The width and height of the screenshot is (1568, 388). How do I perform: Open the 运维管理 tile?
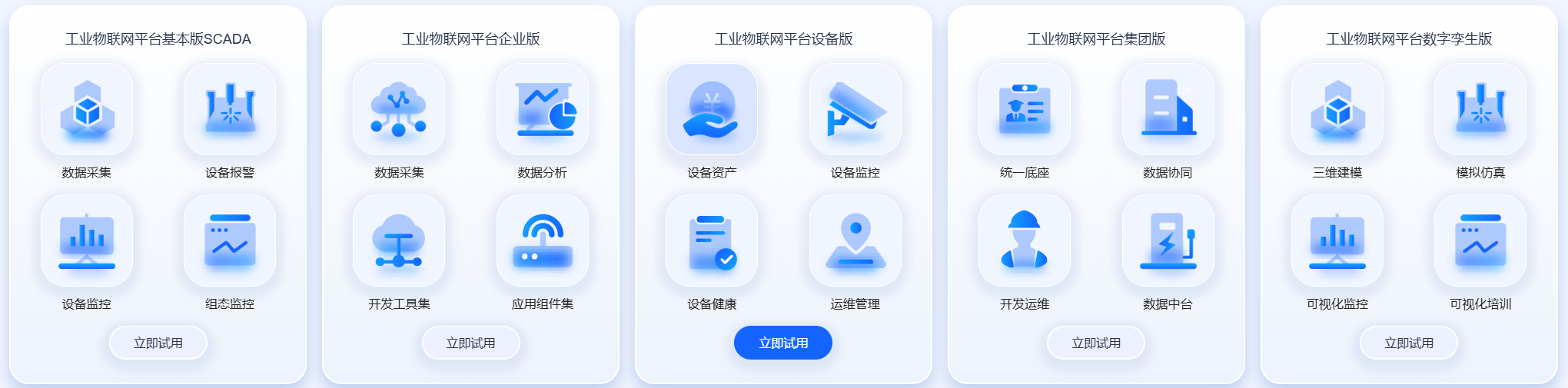[x=855, y=241]
